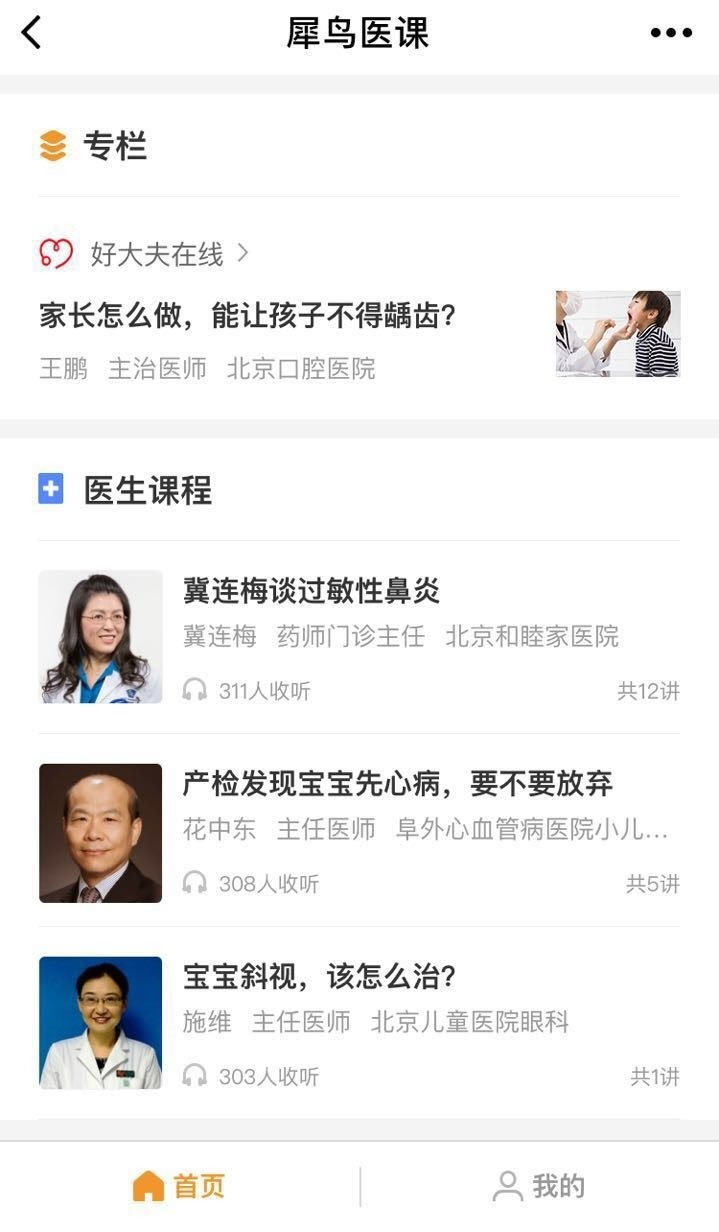Switch to the 我的 tab
This screenshot has width=719, height=1232.
pyautogui.click(x=539, y=1187)
